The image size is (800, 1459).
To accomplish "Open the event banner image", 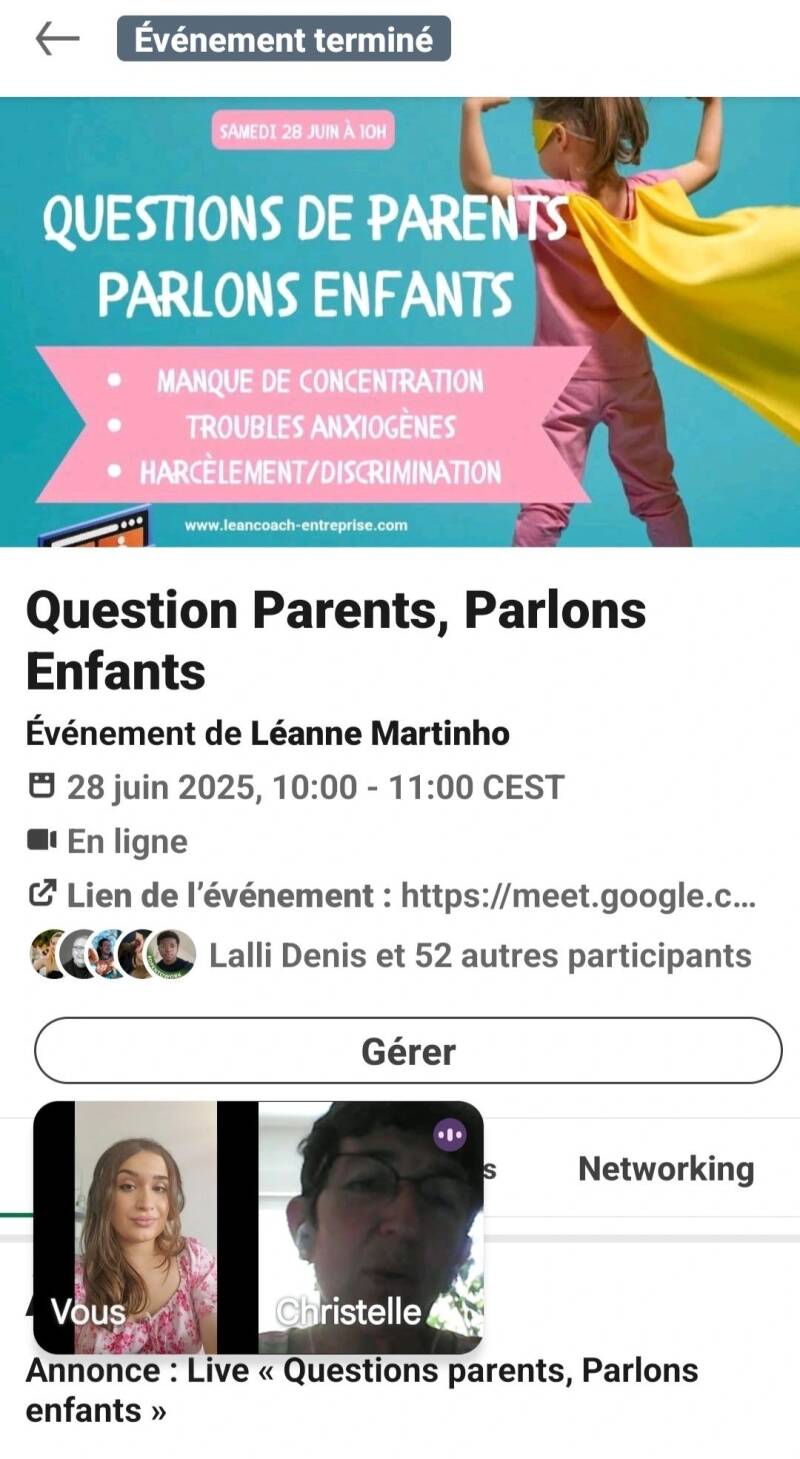I will click(400, 322).
